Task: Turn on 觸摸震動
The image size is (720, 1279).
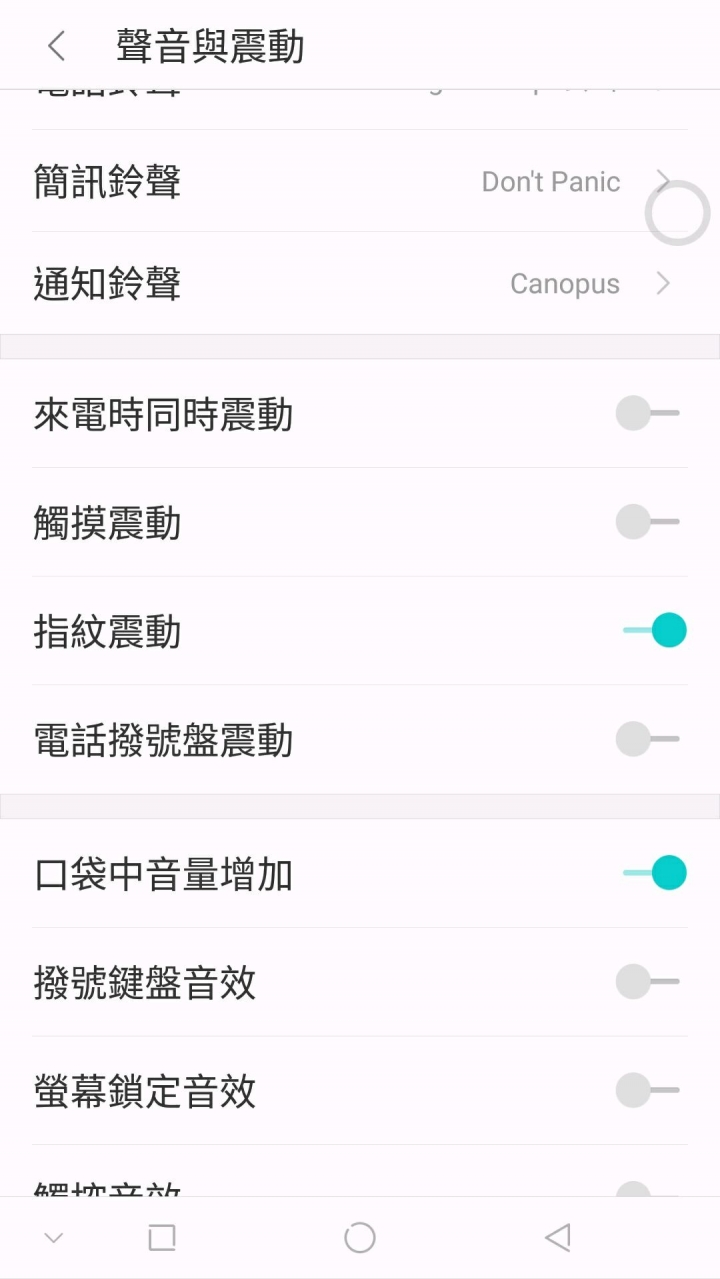Action: point(648,522)
